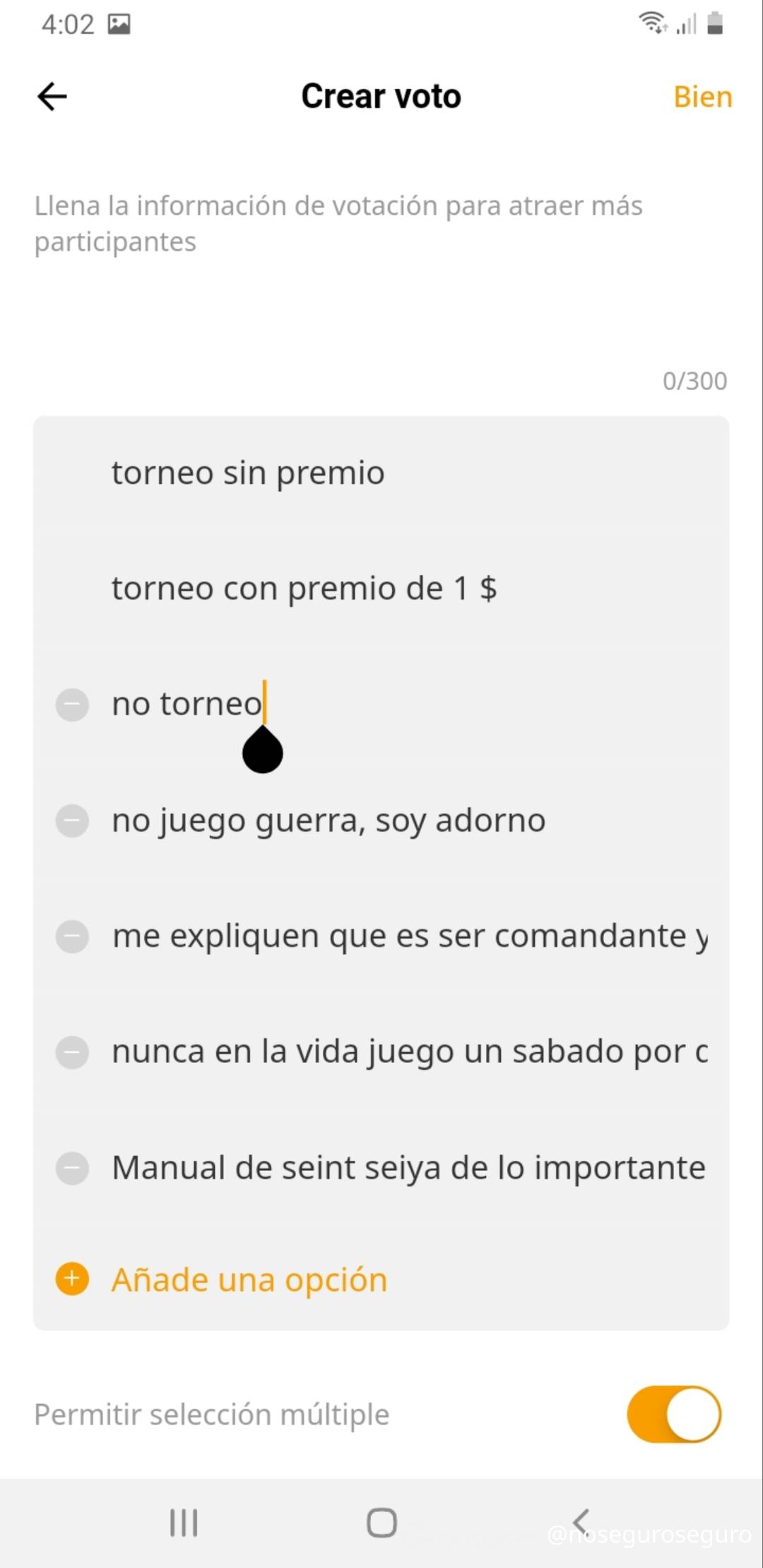Delete the 'nunca en la vida juego' option
The height and width of the screenshot is (1568, 763).
(x=72, y=1052)
